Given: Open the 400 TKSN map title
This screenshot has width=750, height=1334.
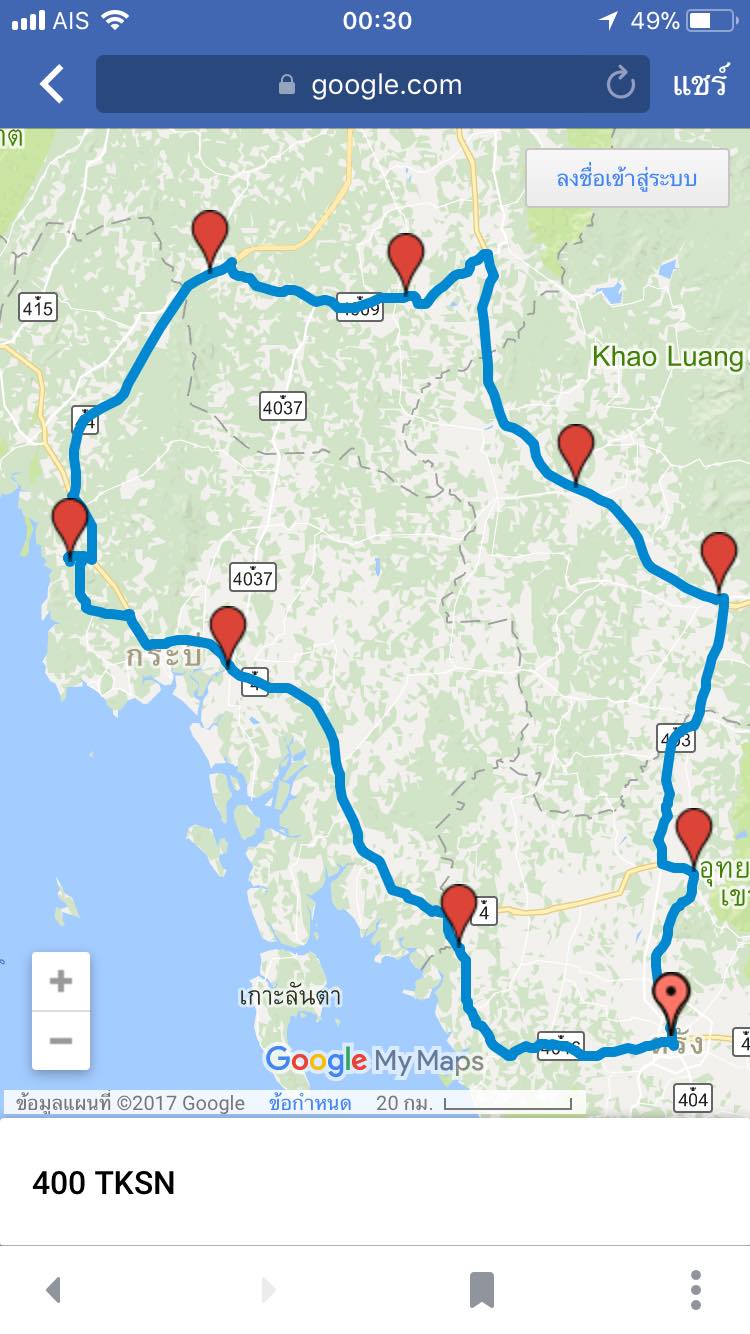Looking at the screenshot, I should click(x=104, y=1183).
